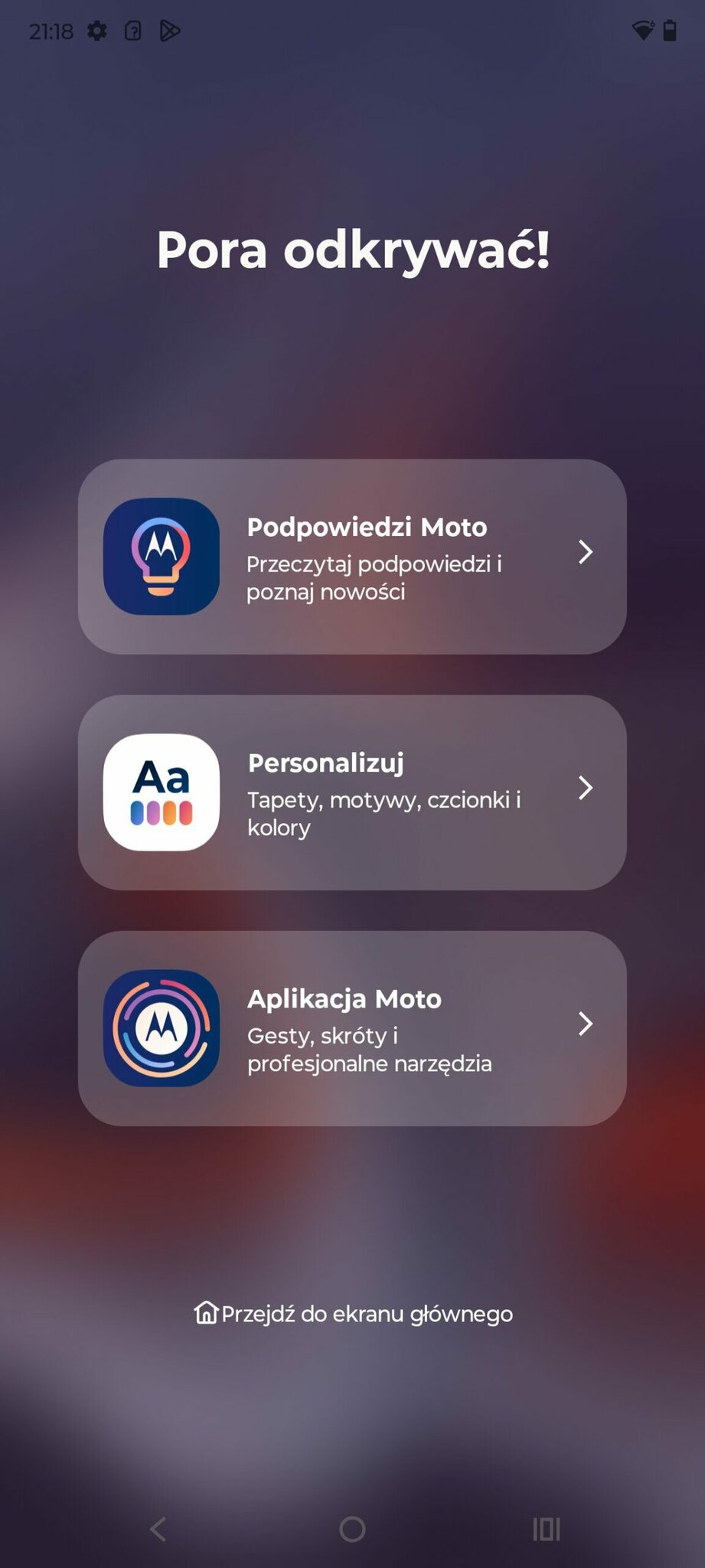Open the Aplikacja Moto card

[352, 1028]
